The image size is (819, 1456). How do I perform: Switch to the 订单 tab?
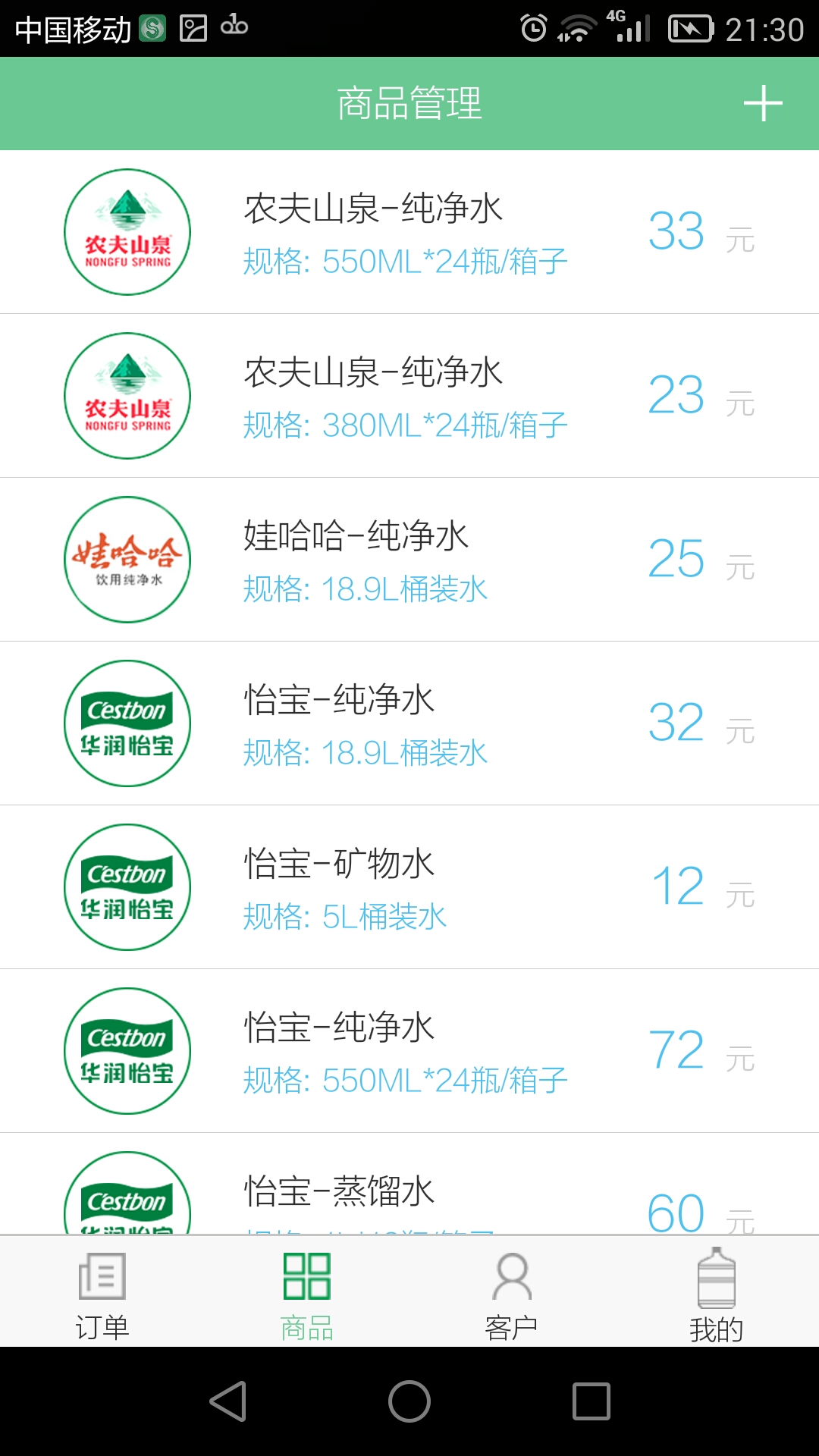click(101, 1323)
